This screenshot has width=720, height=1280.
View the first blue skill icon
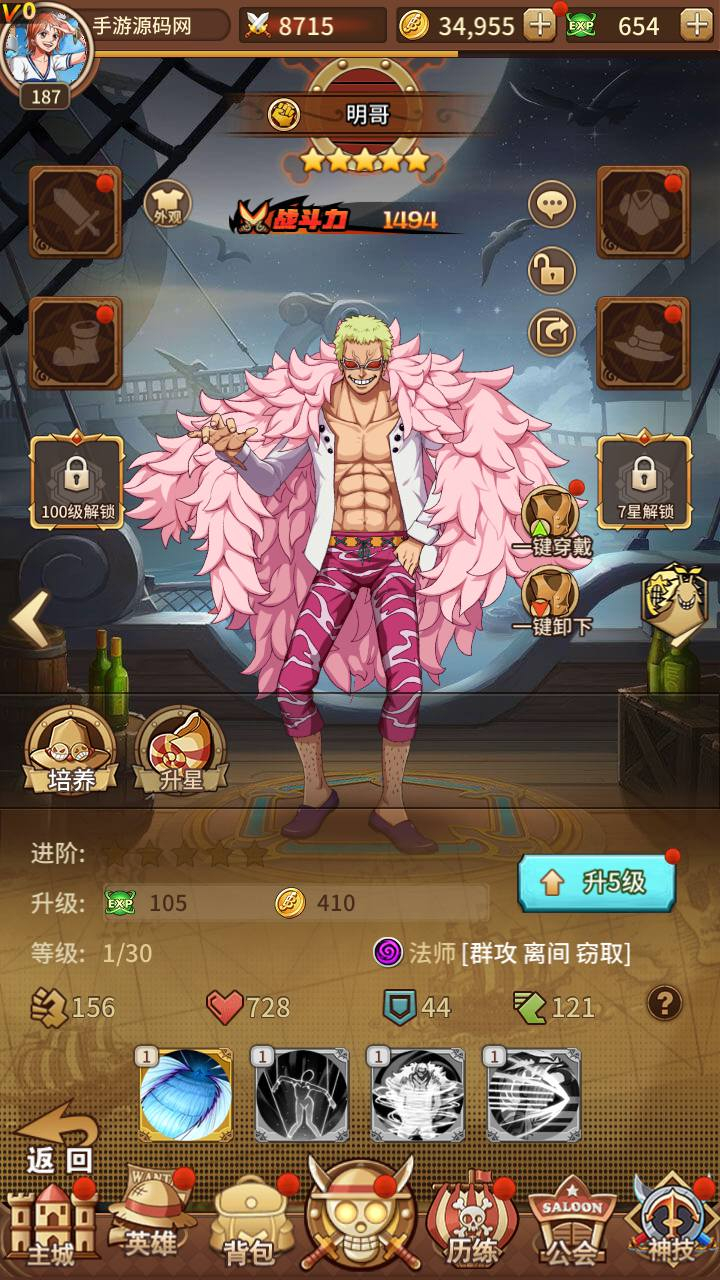(186, 1095)
